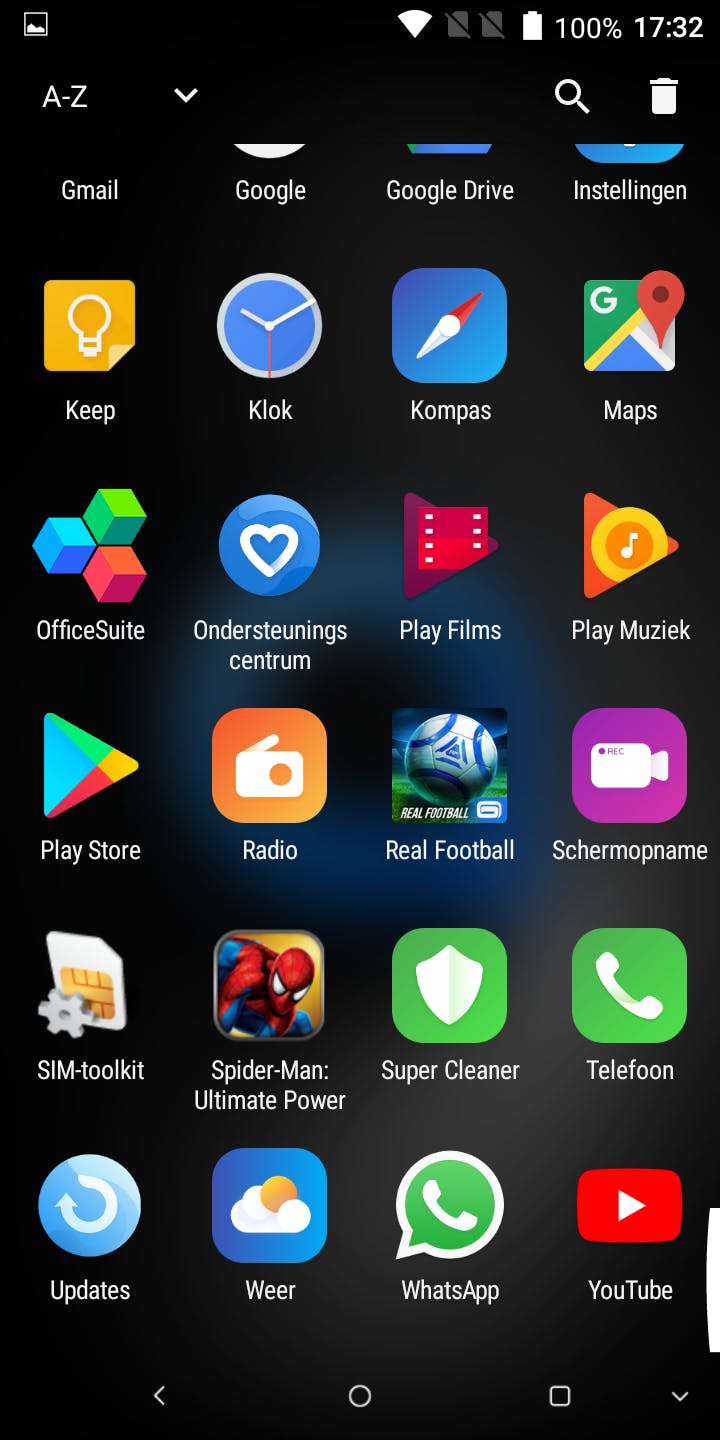Screen dimensions: 720x1440
Task: Launch Play Films
Action: pos(450,546)
